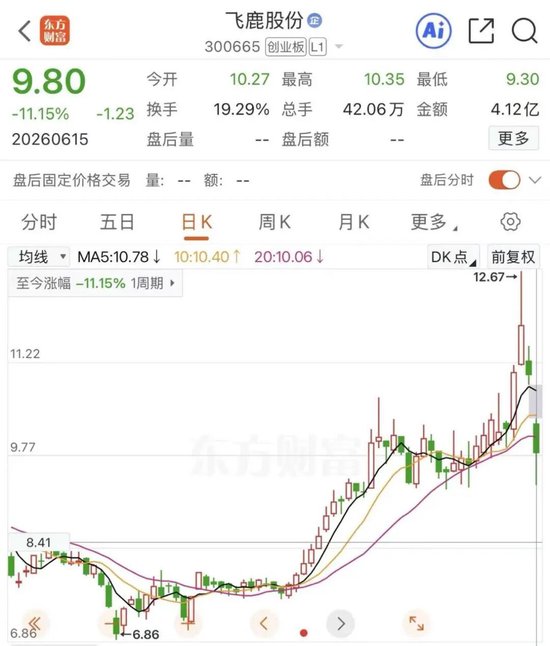Screen dimensions: 550x646
Task: Open the AI assistant icon
Action: [433, 30]
